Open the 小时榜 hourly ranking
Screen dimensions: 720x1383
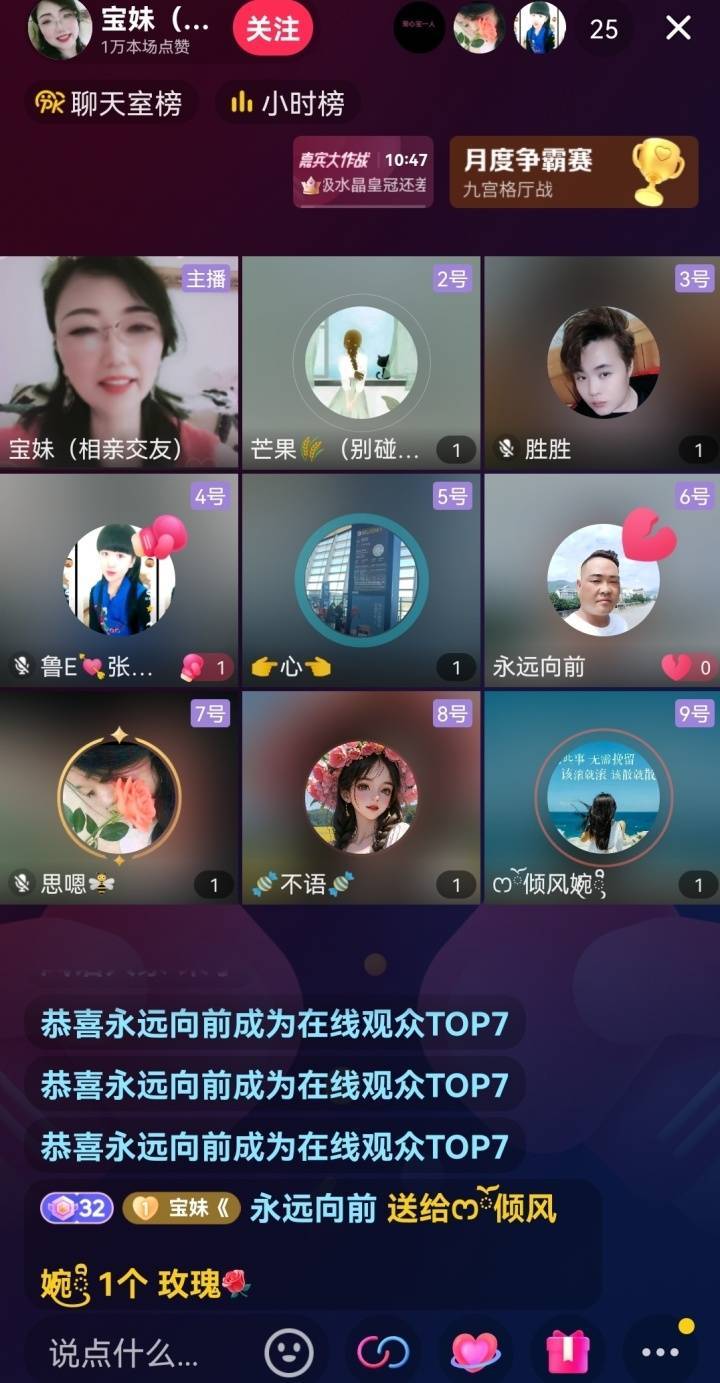click(x=287, y=103)
